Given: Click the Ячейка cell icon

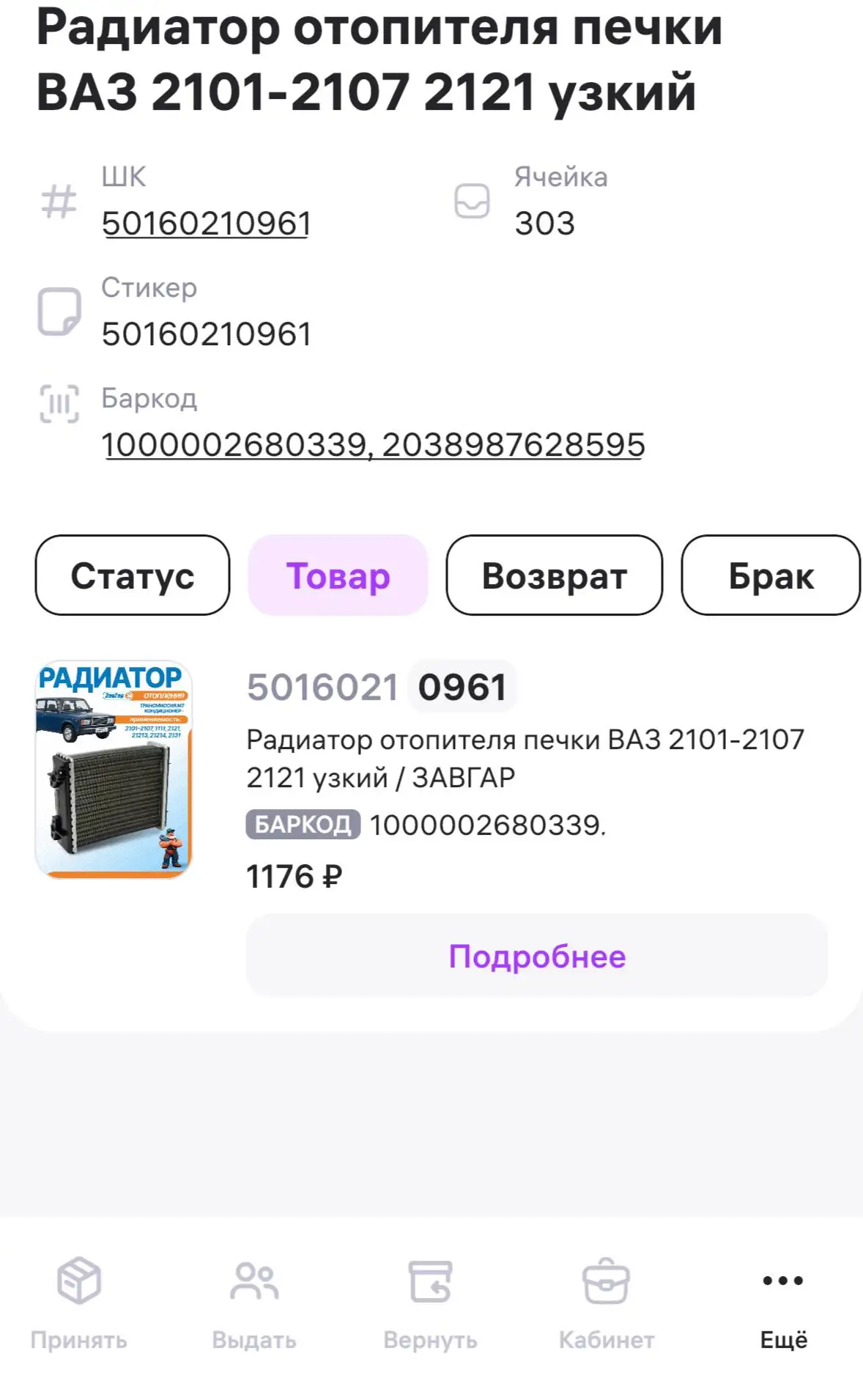Looking at the screenshot, I should (x=473, y=201).
